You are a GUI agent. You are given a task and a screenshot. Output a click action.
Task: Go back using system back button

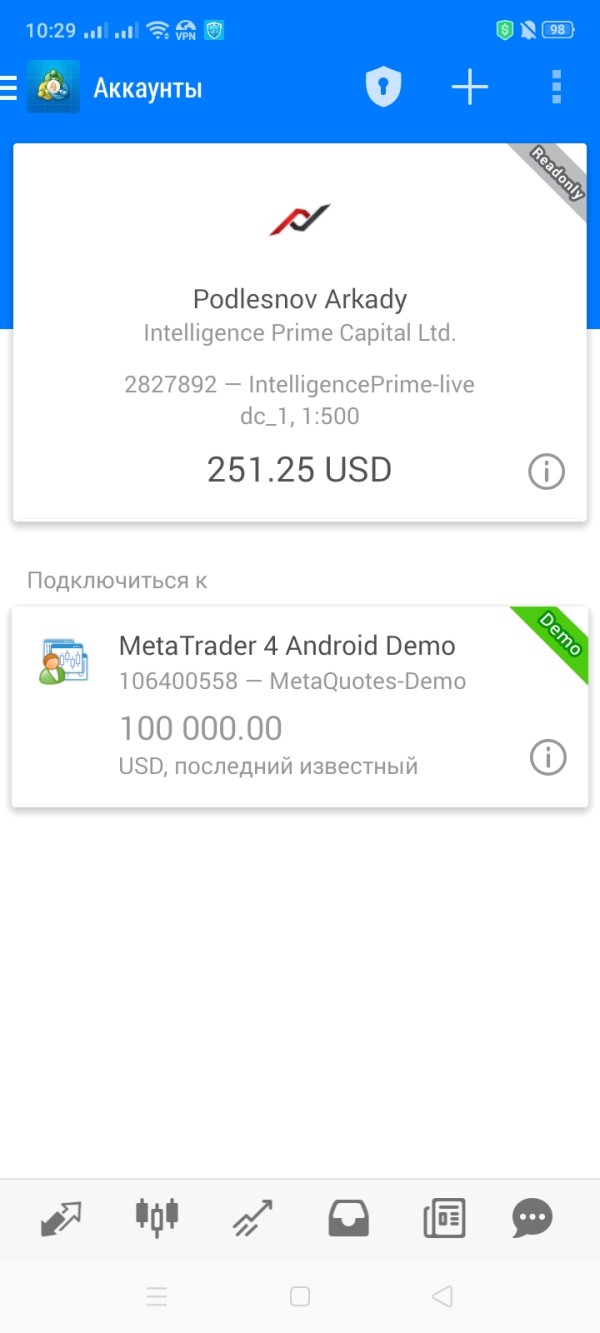tap(442, 1297)
